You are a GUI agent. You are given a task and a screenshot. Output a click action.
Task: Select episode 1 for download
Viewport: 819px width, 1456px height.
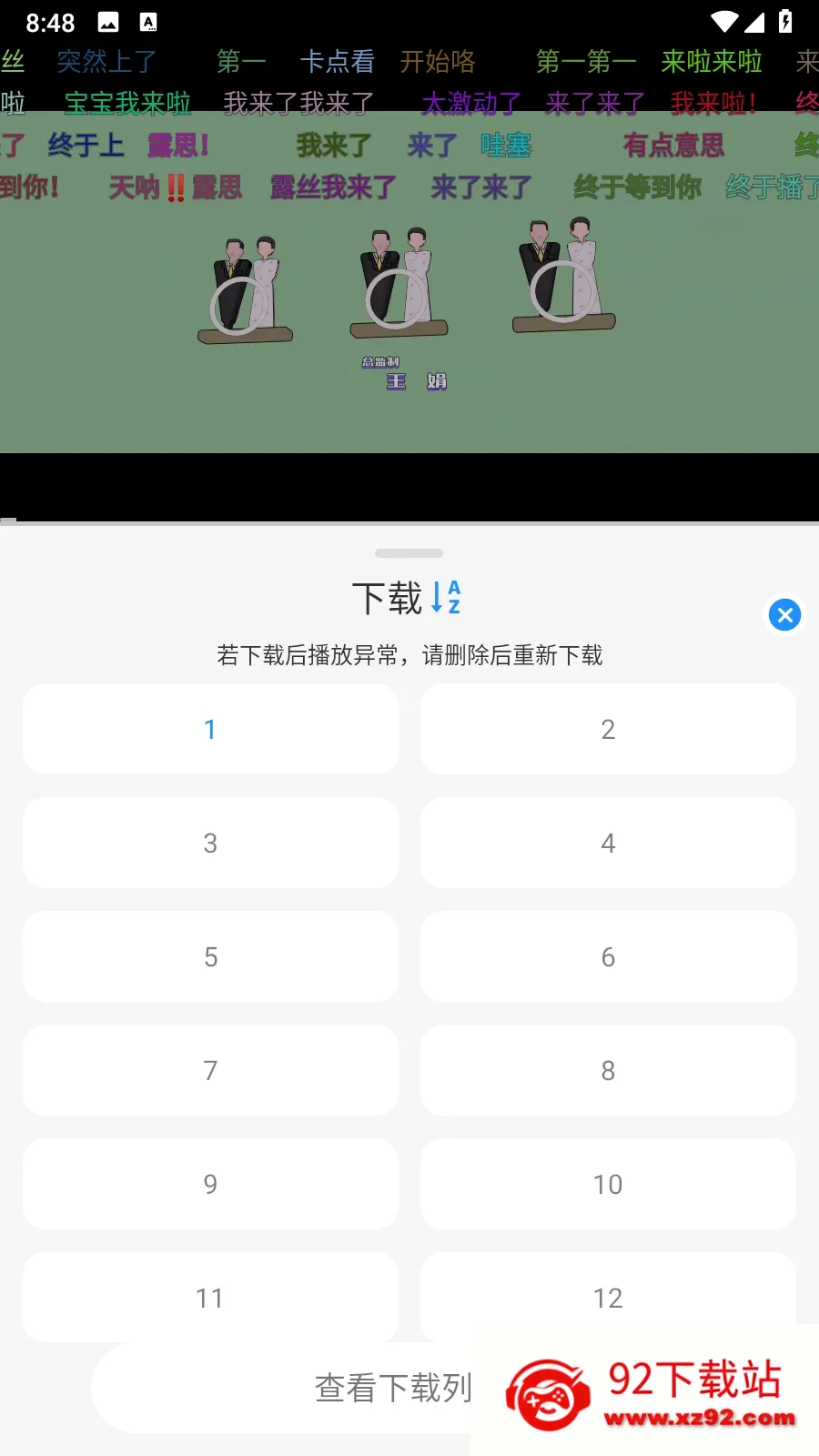point(210,728)
